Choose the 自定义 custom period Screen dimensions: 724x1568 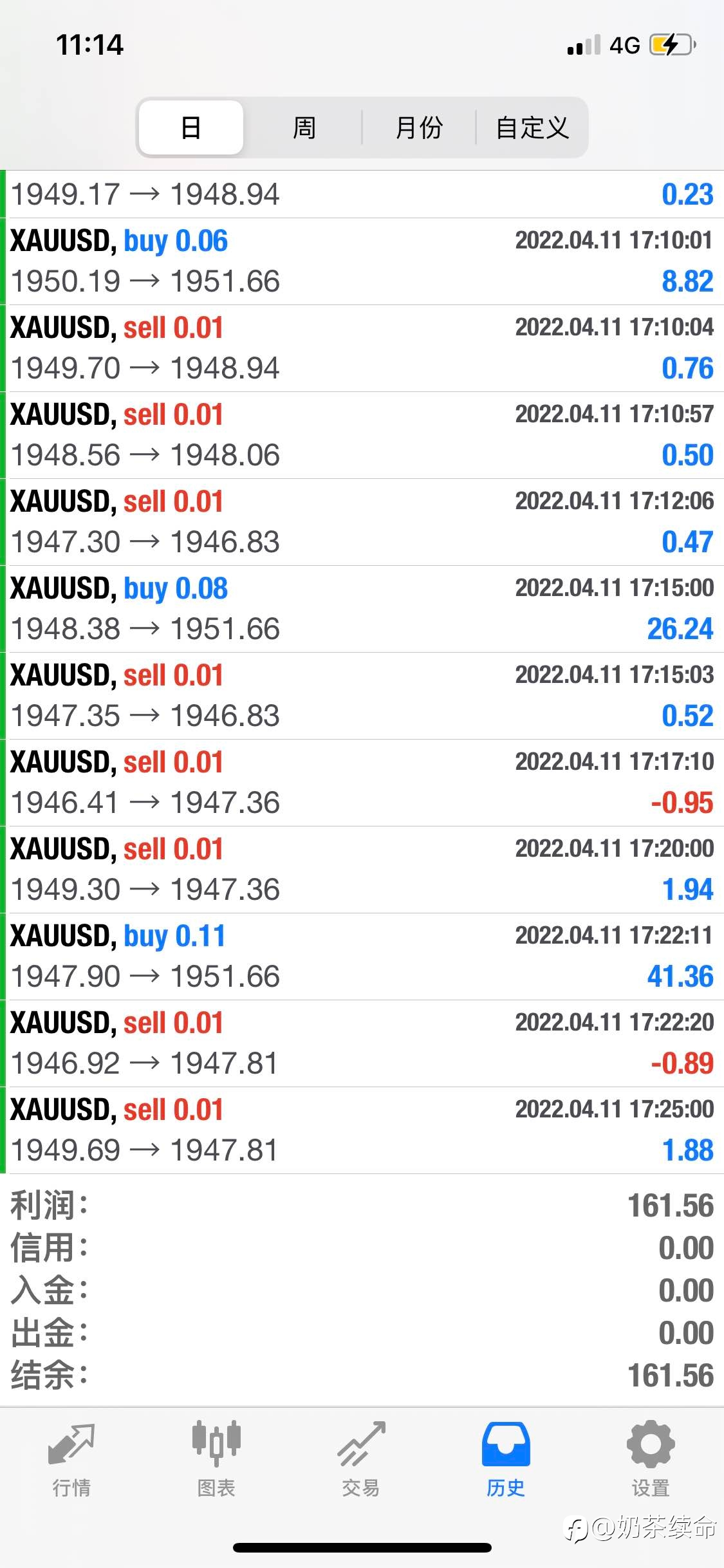[x=532, y=127]
